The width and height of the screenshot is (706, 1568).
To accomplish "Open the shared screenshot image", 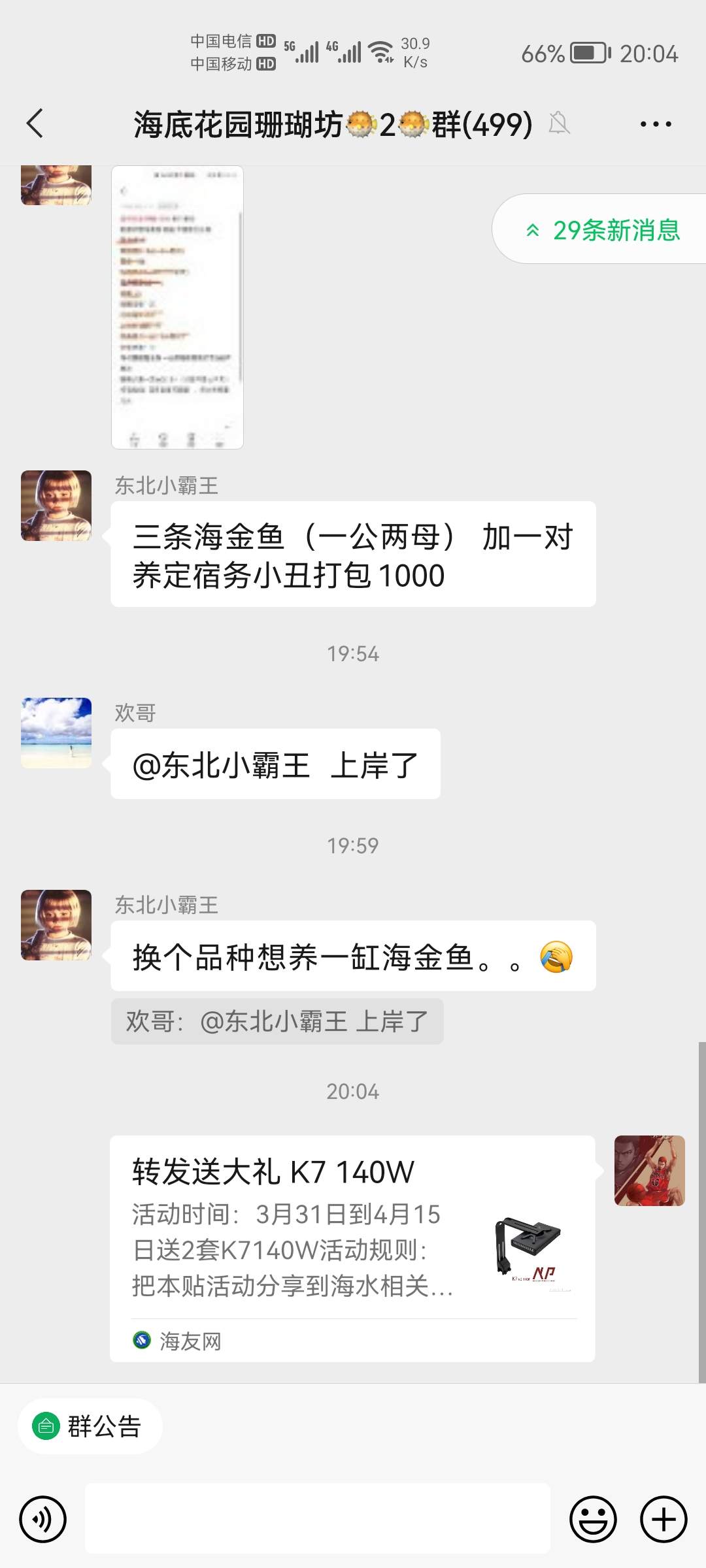I will click(177, 307).
